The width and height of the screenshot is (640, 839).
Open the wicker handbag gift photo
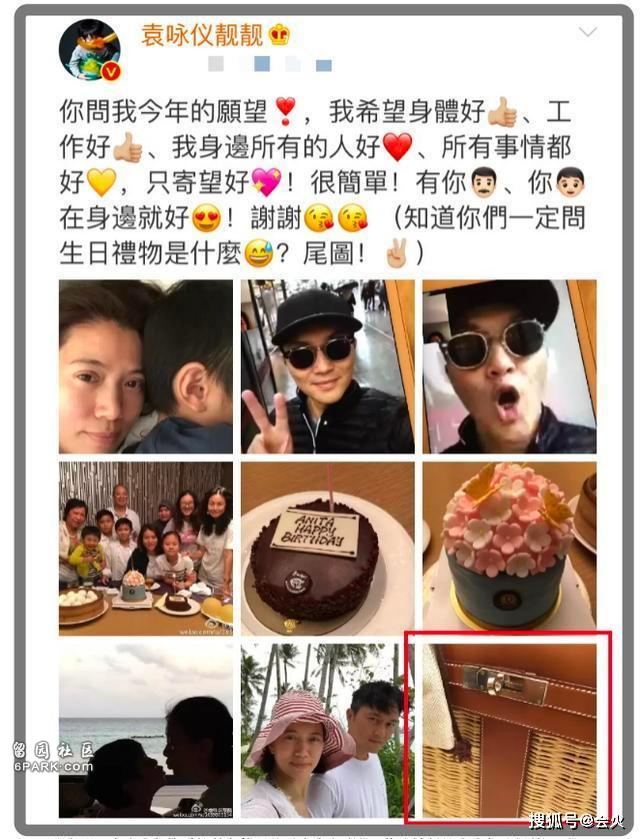[509, 730]
